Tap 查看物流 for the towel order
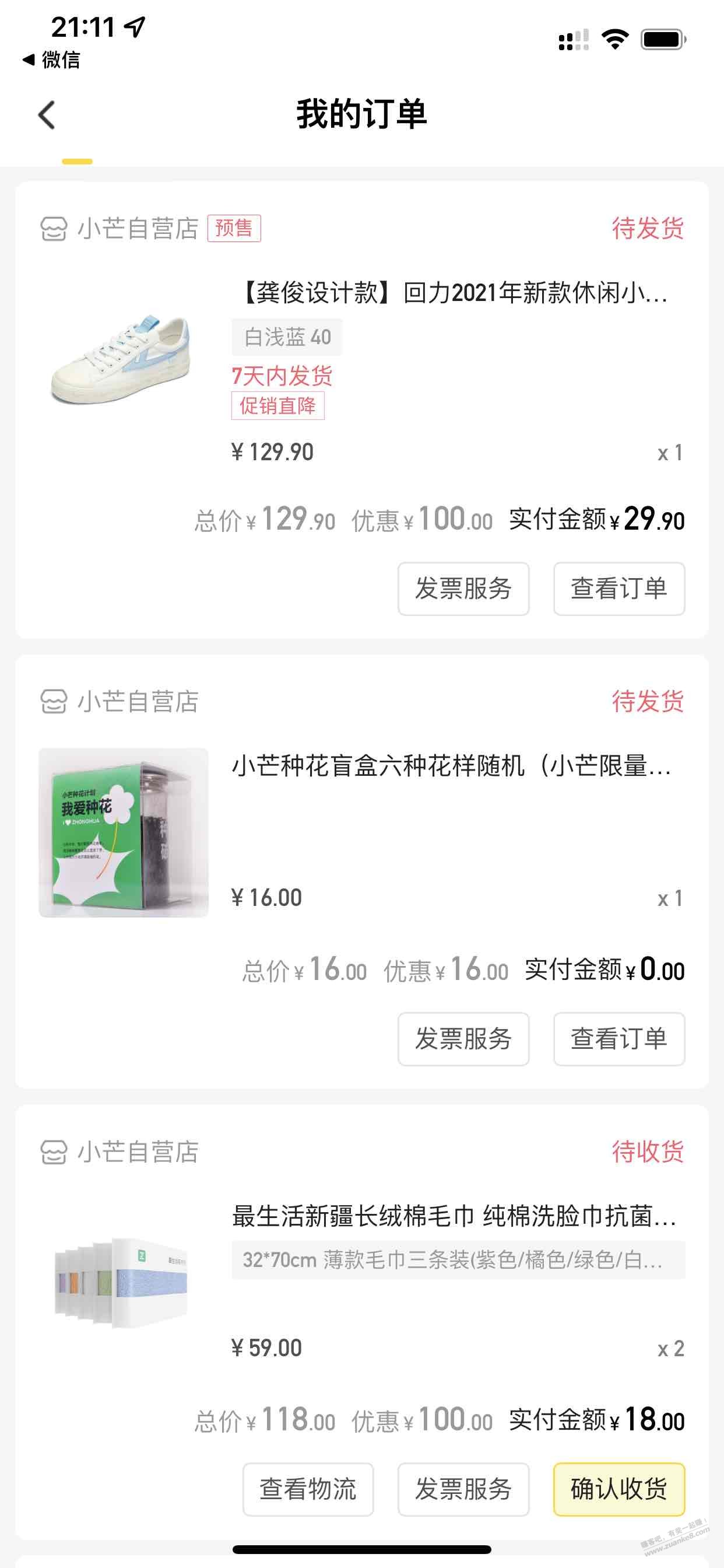 (308, 1489)
